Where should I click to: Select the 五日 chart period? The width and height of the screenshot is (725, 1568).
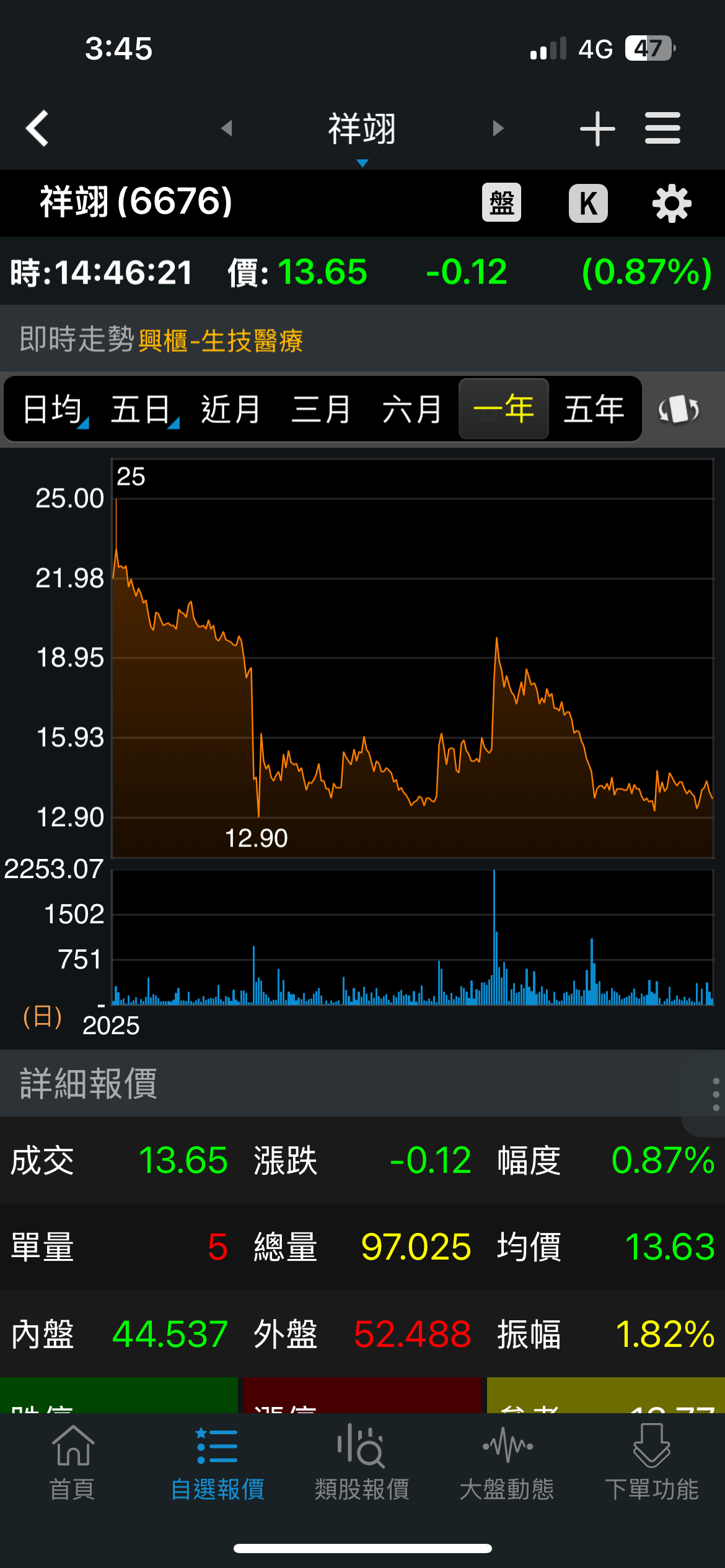click(x=143, y=409)
